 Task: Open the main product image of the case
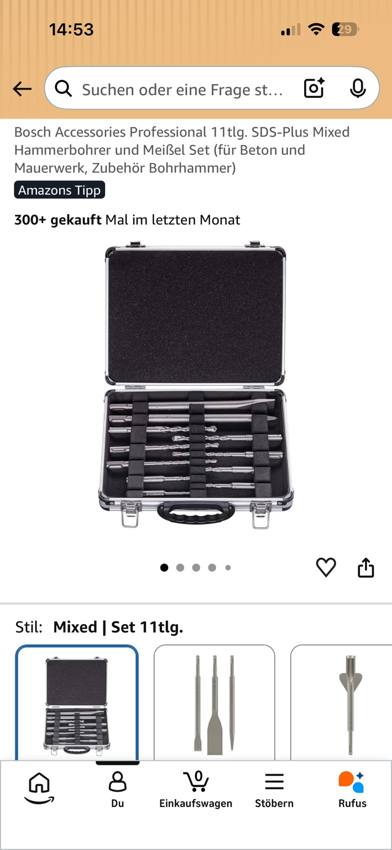point(196,386)
